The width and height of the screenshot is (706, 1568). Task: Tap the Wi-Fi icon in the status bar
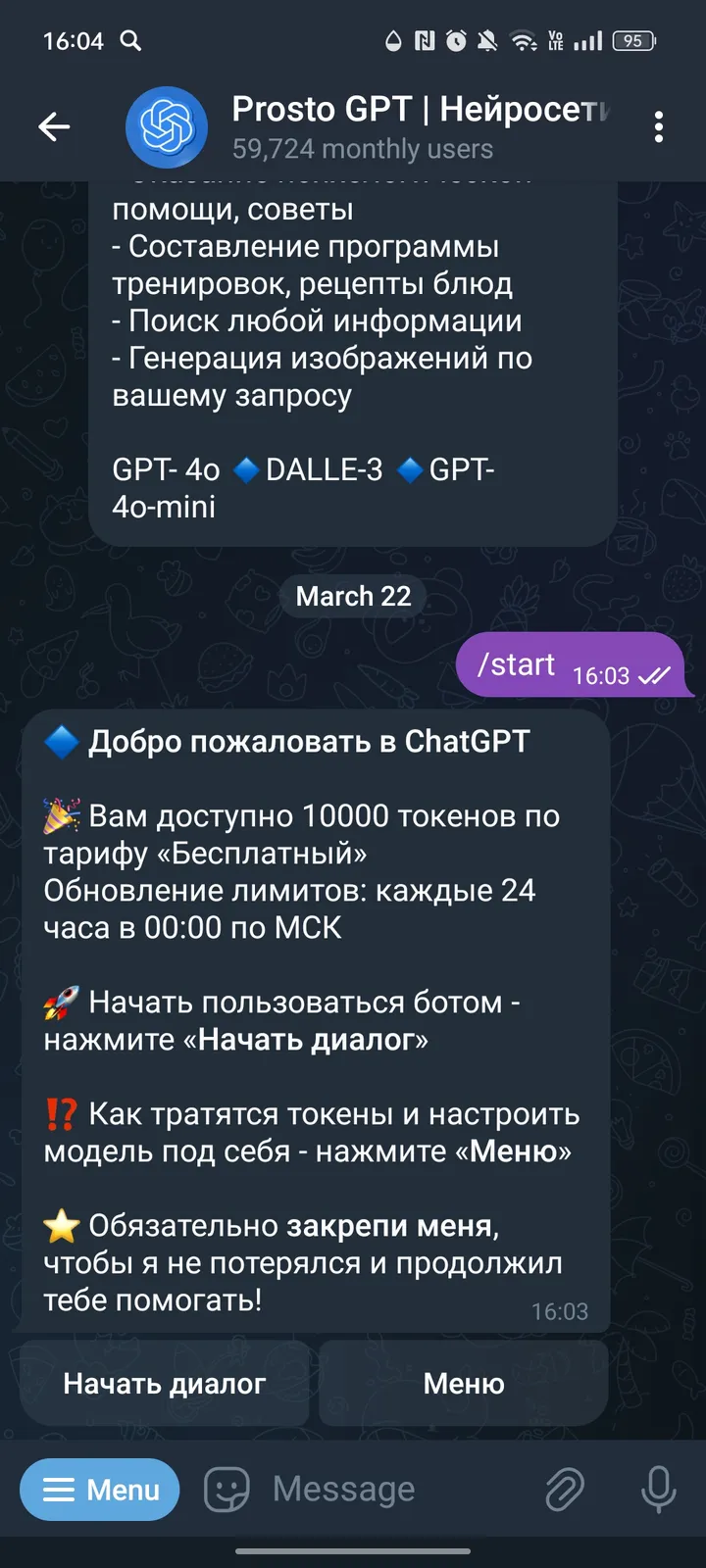[525, 41]
